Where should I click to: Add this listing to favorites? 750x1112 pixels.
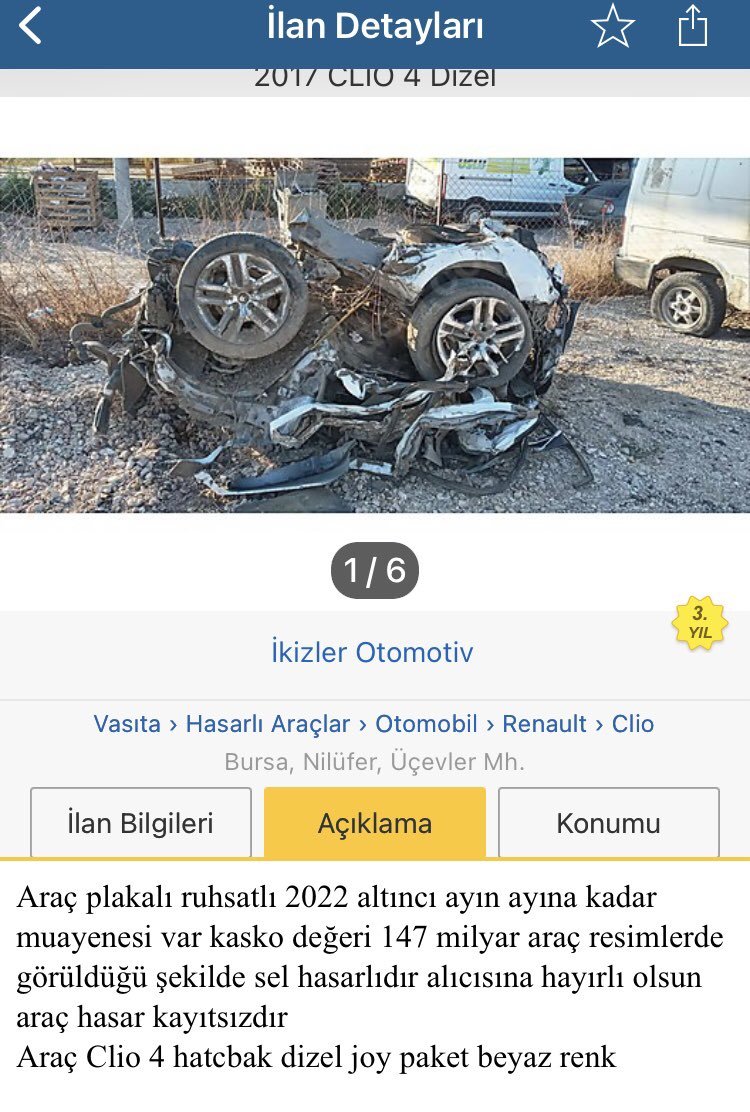(x=612, y=27)
